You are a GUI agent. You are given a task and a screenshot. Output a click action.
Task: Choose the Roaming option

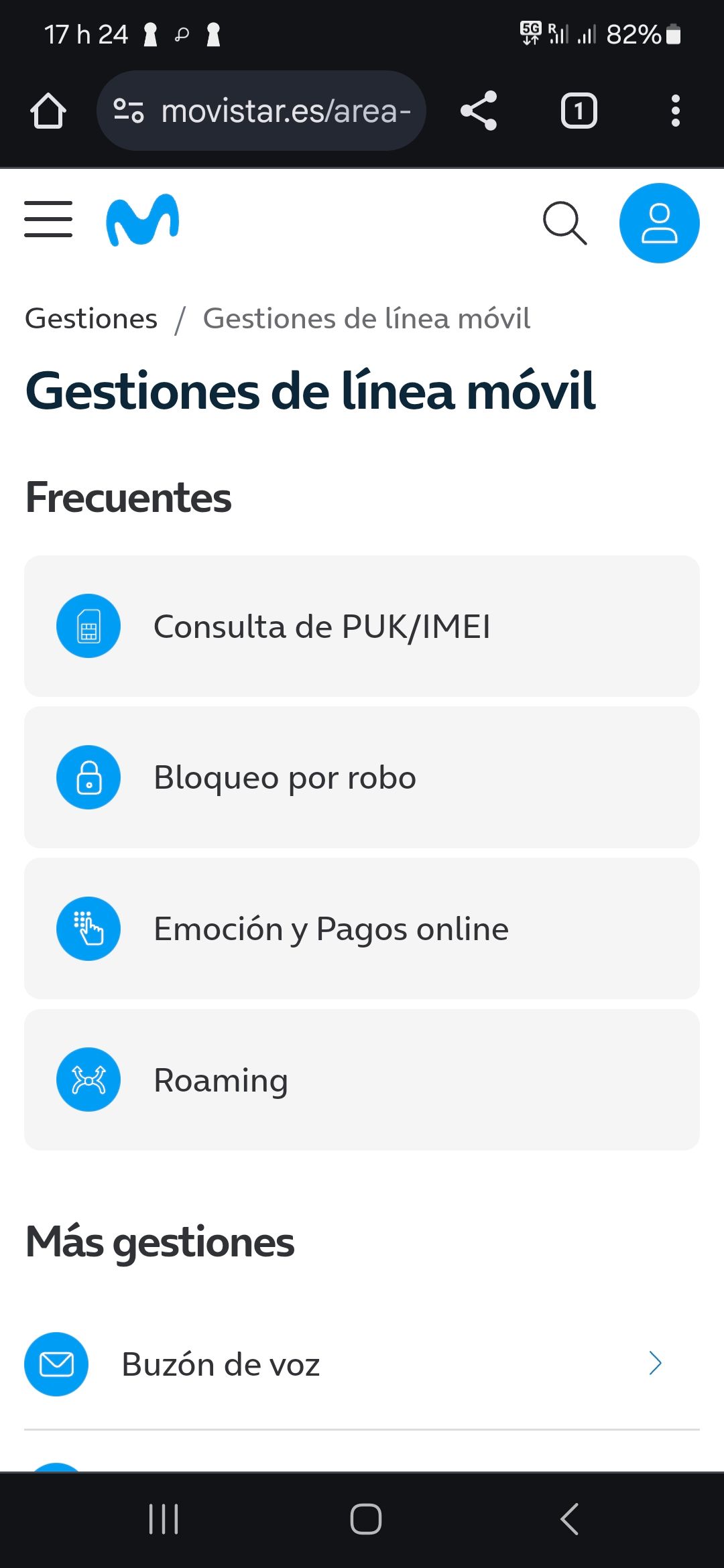[x=362, y=1080]
